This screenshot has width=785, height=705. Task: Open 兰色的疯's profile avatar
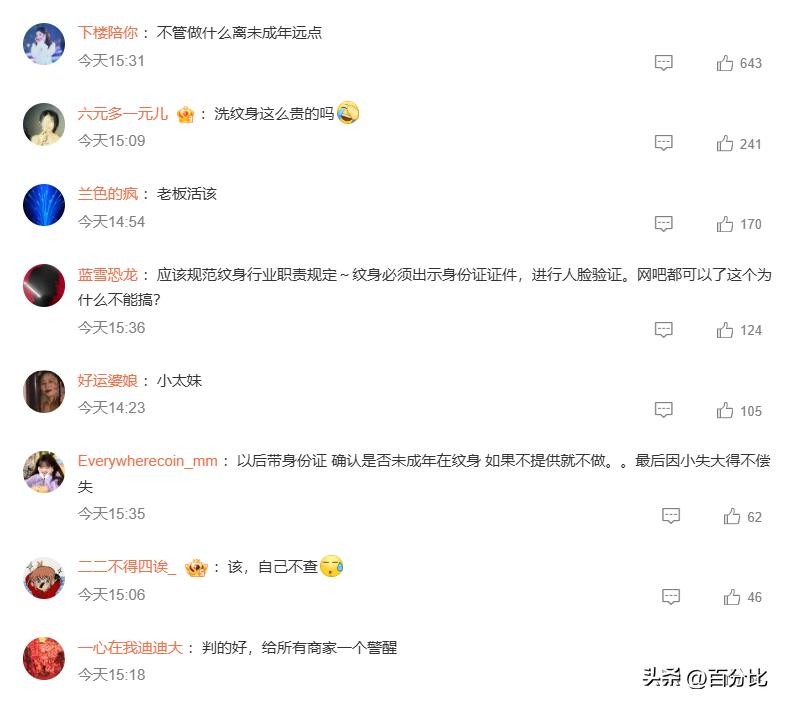tap(44, 205)
